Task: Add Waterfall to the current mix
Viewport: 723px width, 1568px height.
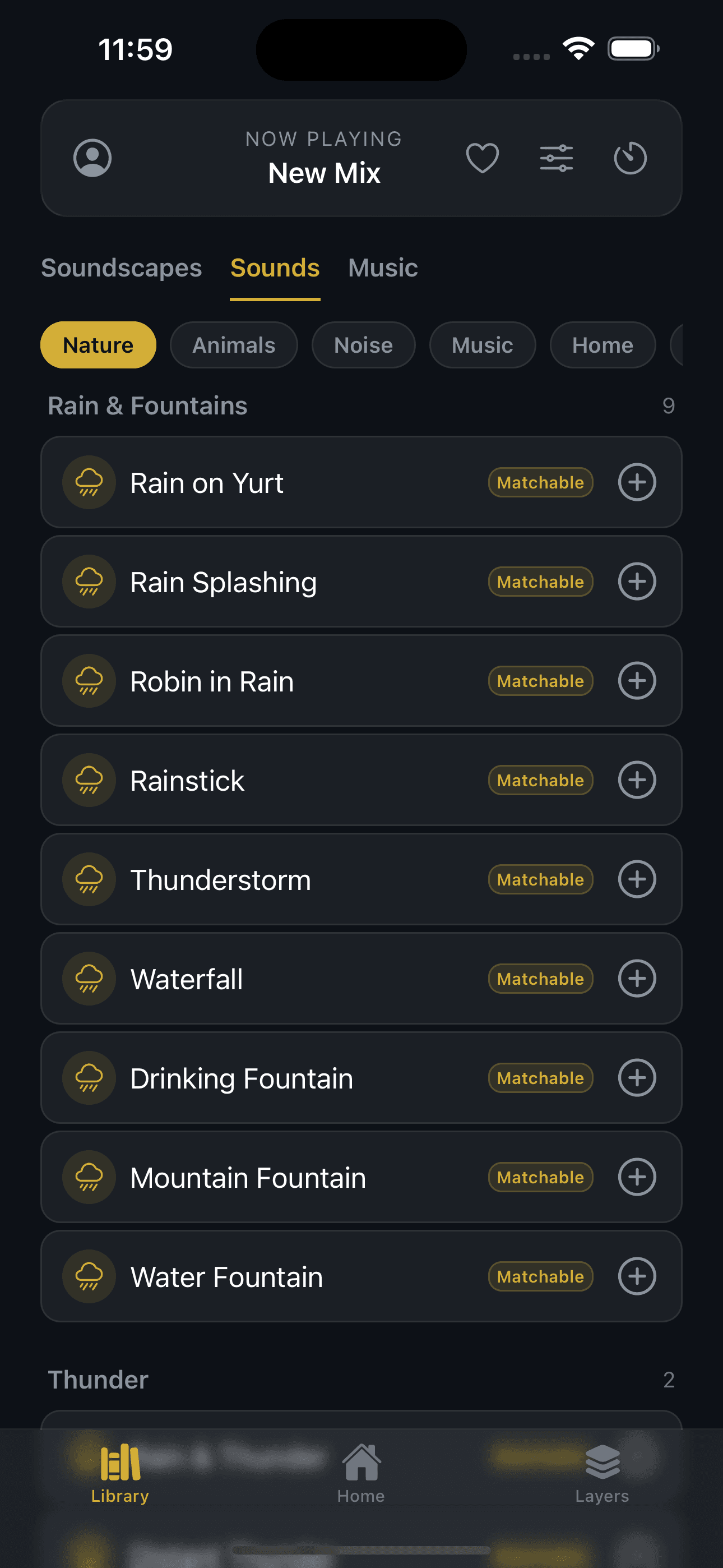Action: tap(637, 978)
